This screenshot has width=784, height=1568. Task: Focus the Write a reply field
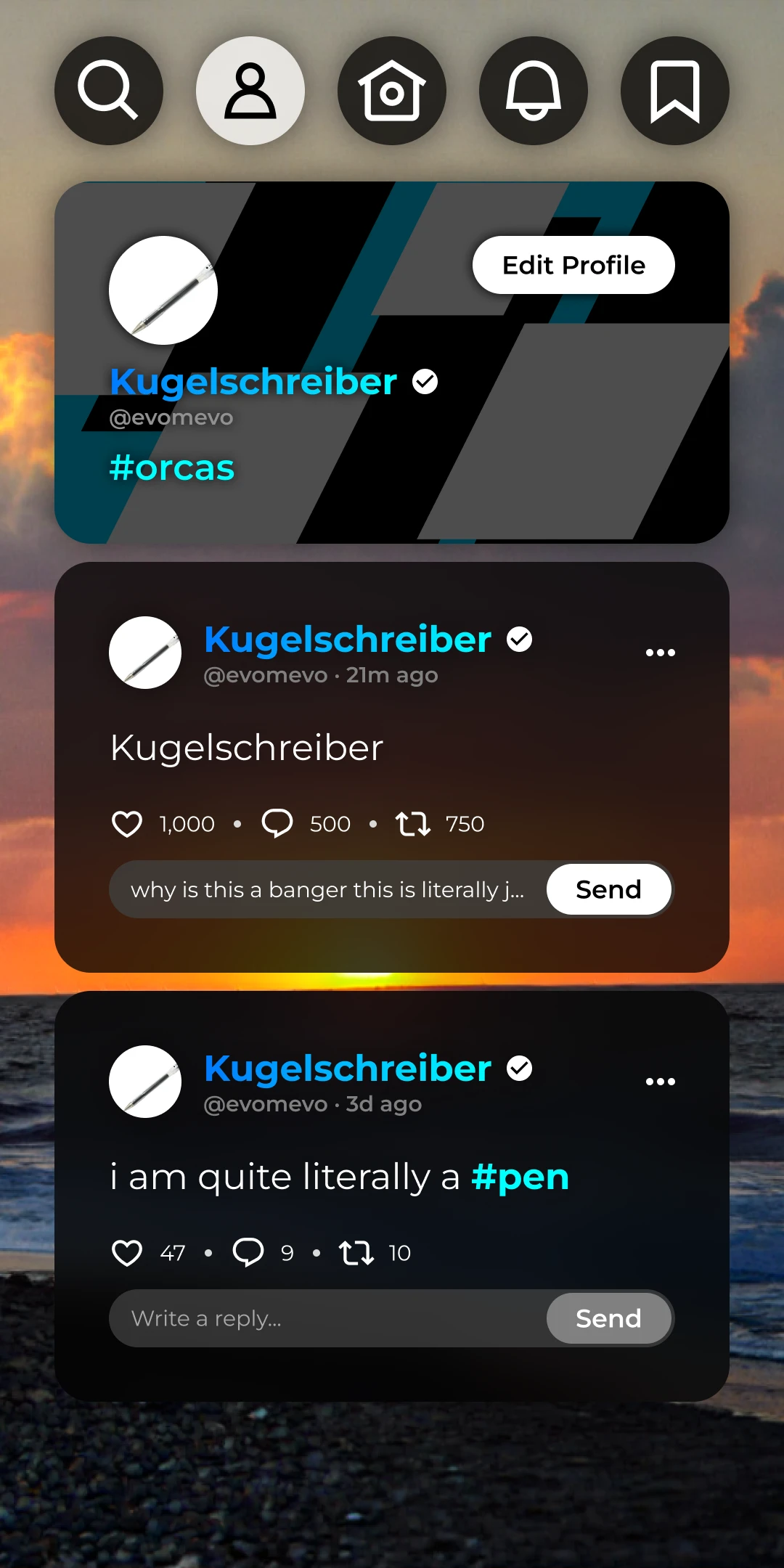pos(327,1319)
